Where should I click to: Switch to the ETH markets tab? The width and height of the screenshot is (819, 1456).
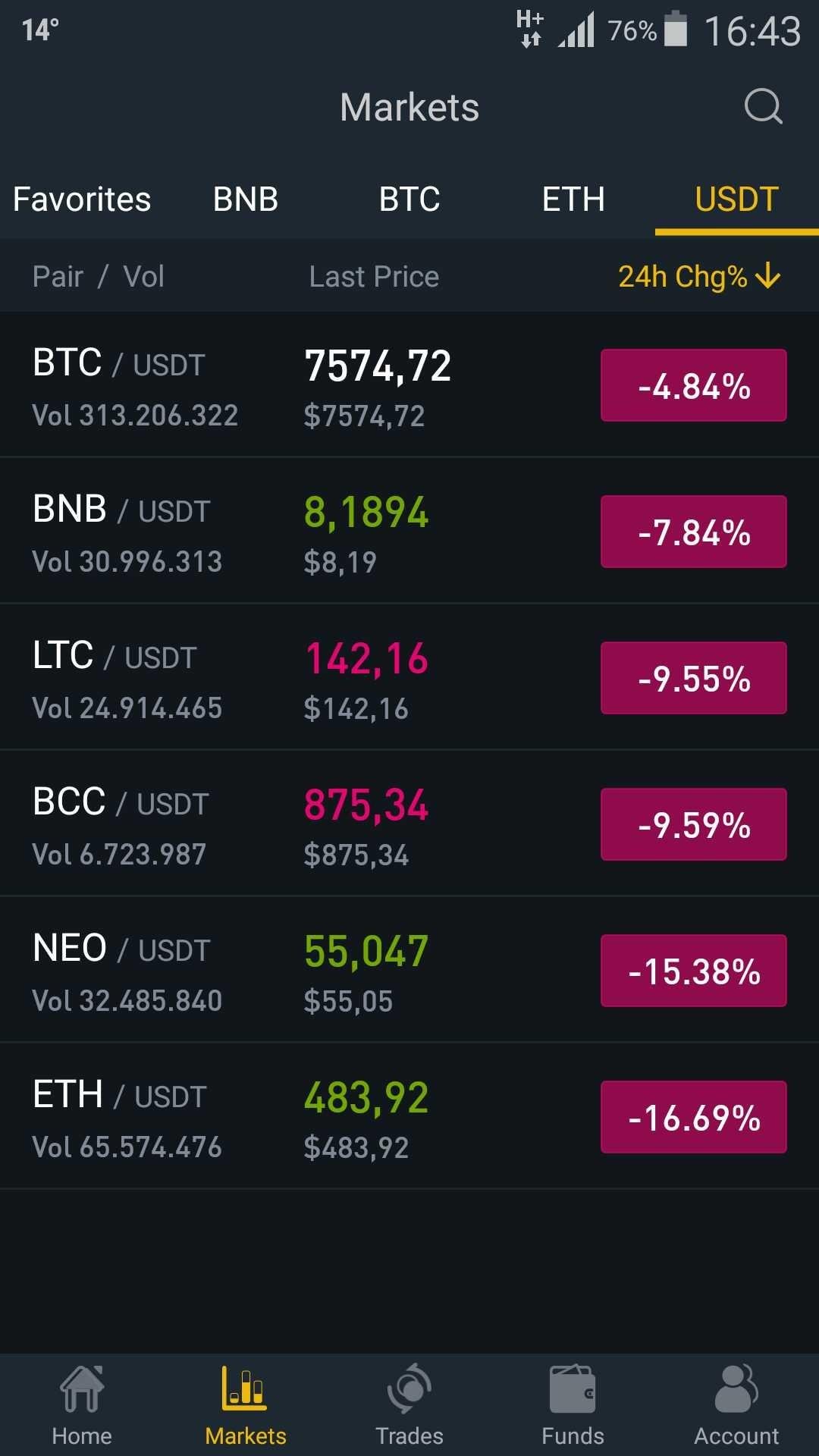click(x=573, y=199)
